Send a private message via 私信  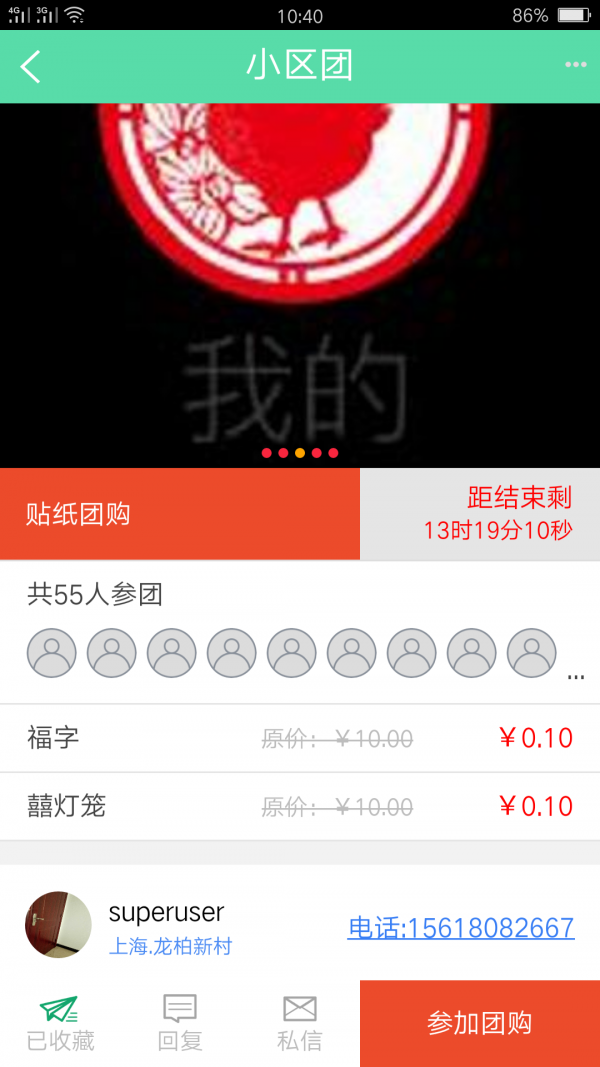click(x=300, y=1023)
